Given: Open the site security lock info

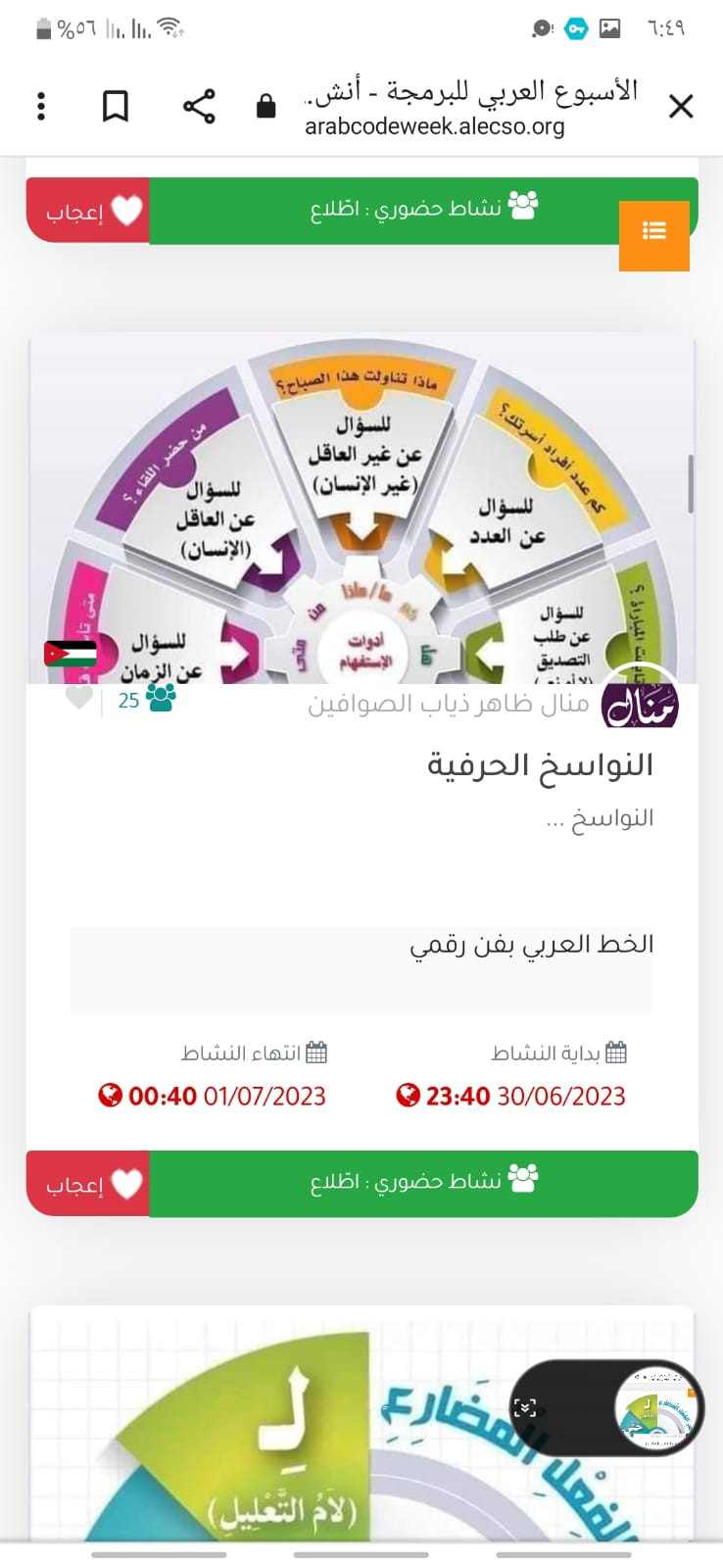Looking at the screenshot, I should tap(265, 106).
